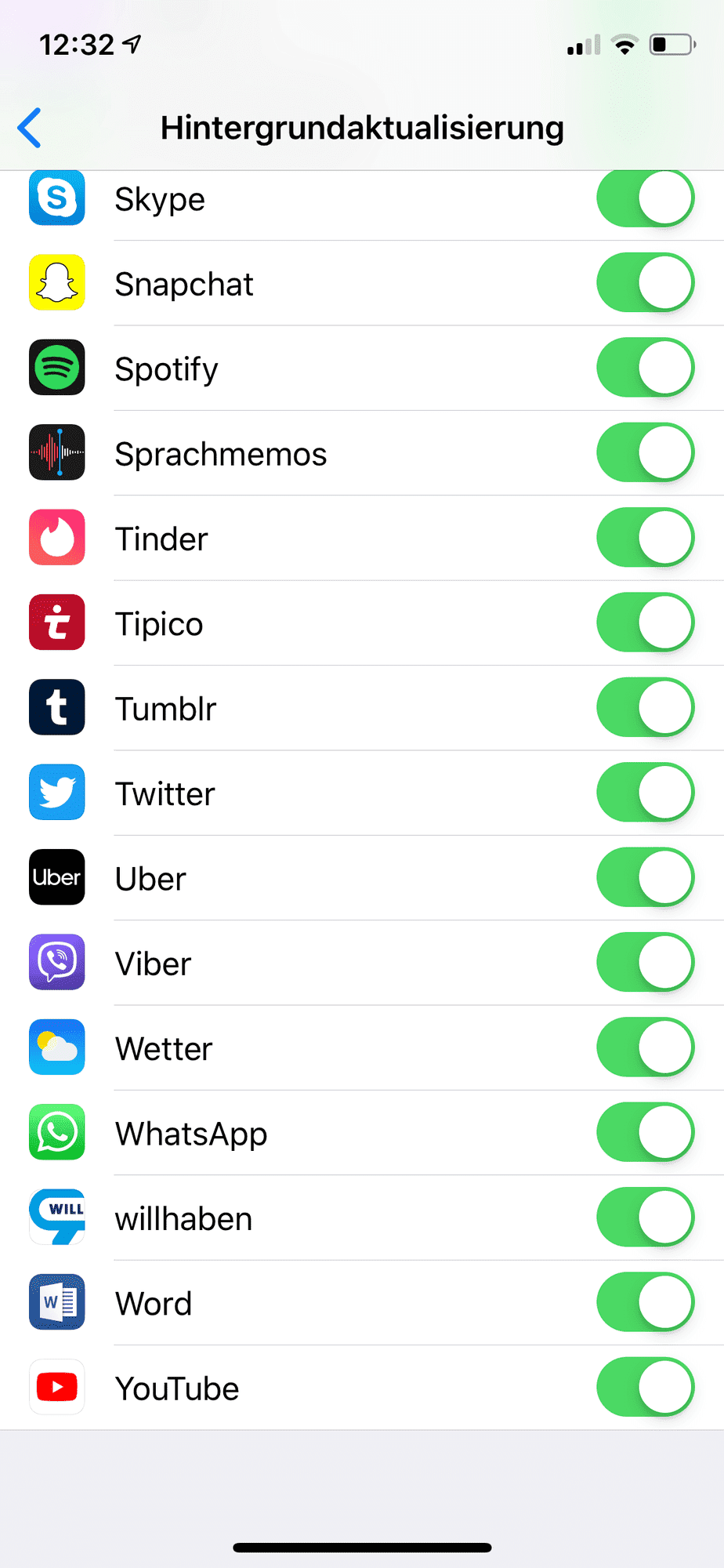Toggle the Tumblr switch
The image size is (724, 1568).
click(x=645, y=708)
